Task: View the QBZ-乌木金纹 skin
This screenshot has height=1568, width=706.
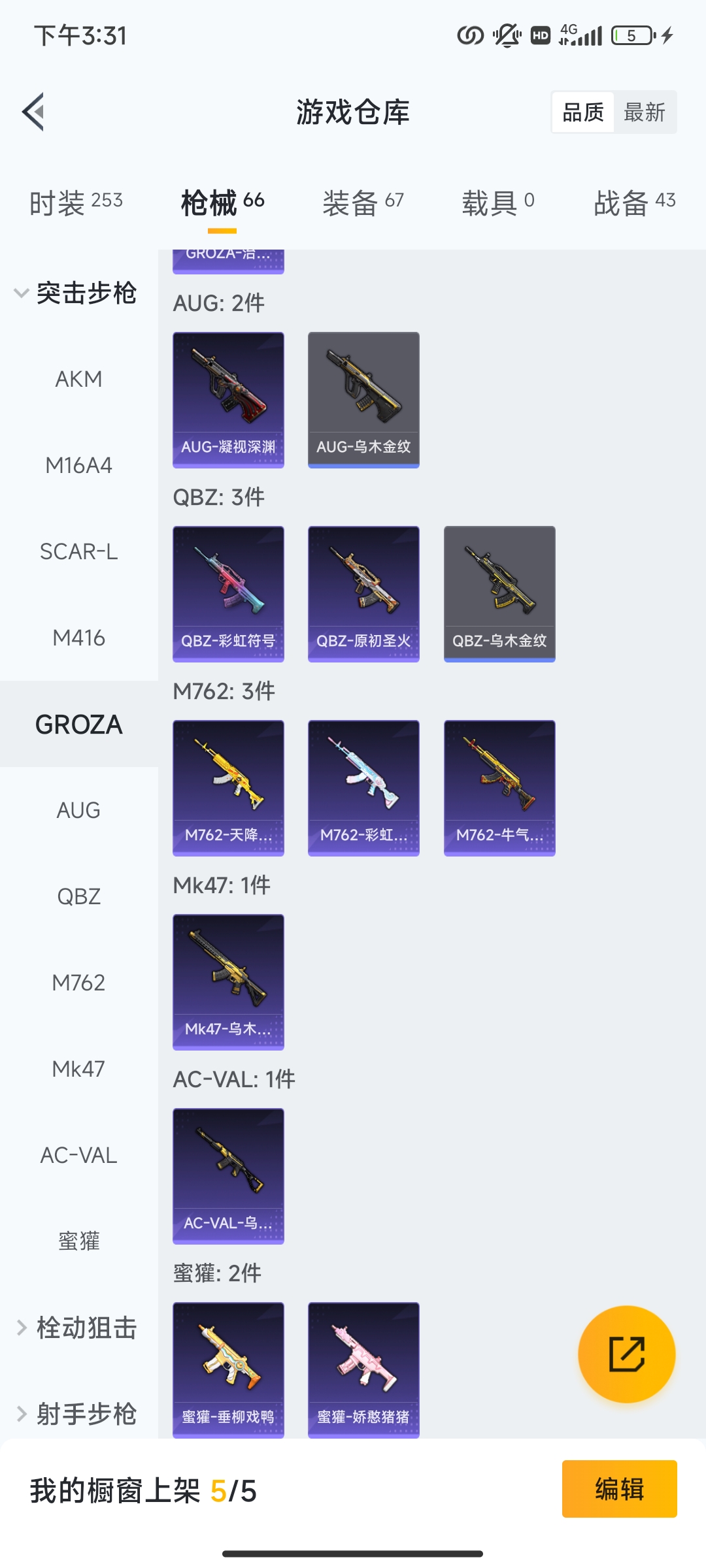Action: tap(499, 594)
